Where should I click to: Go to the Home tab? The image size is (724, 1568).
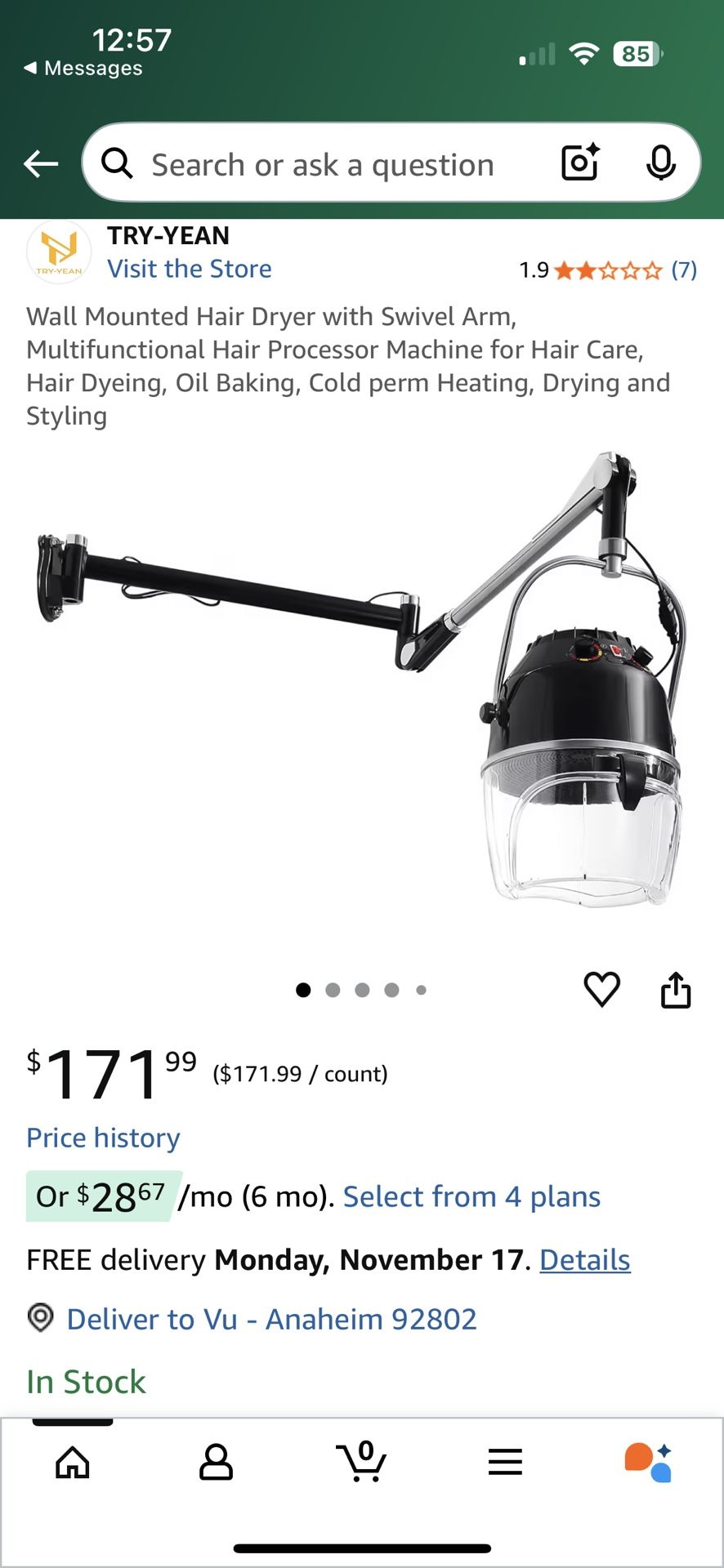click(73, 1462)
